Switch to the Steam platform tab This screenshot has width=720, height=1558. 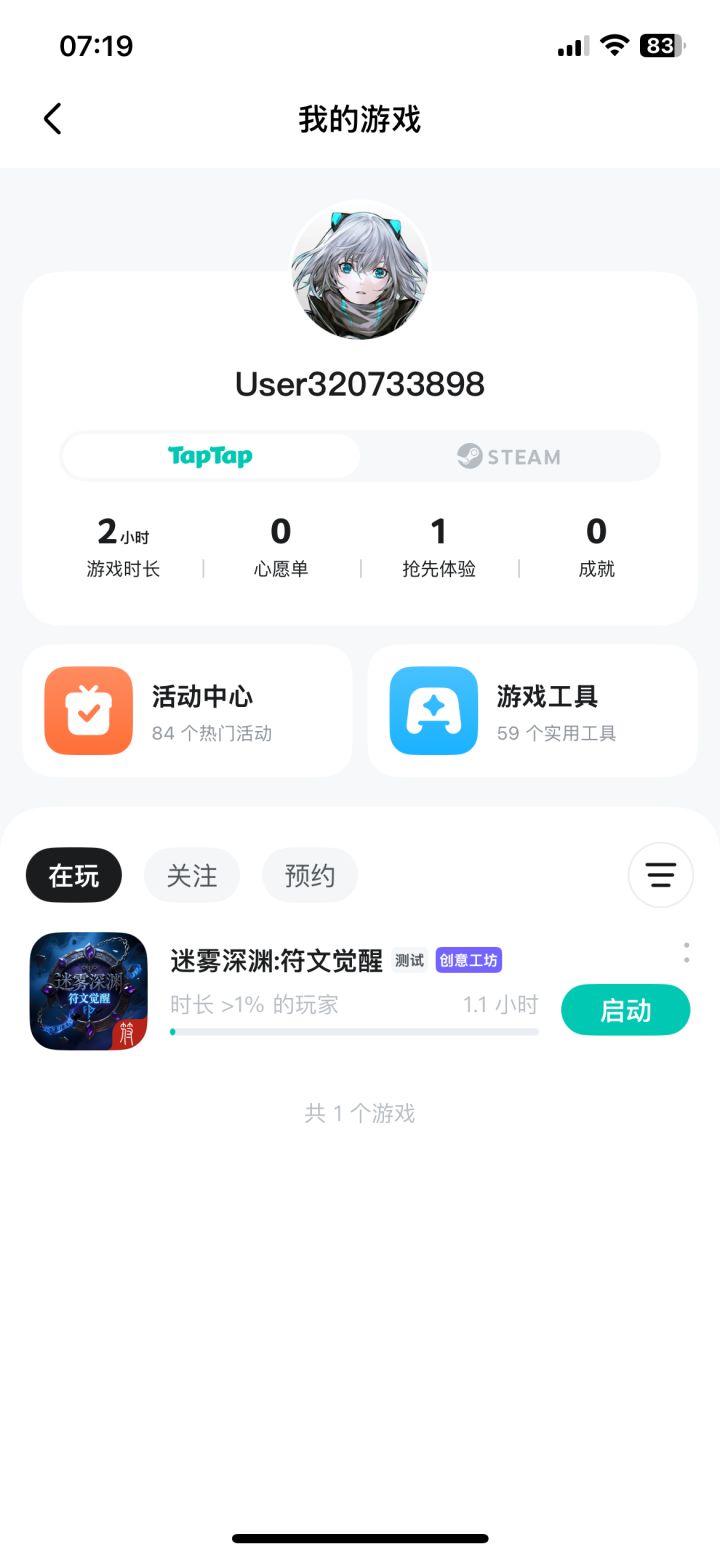pyautogui.click(x=509, y=457)
